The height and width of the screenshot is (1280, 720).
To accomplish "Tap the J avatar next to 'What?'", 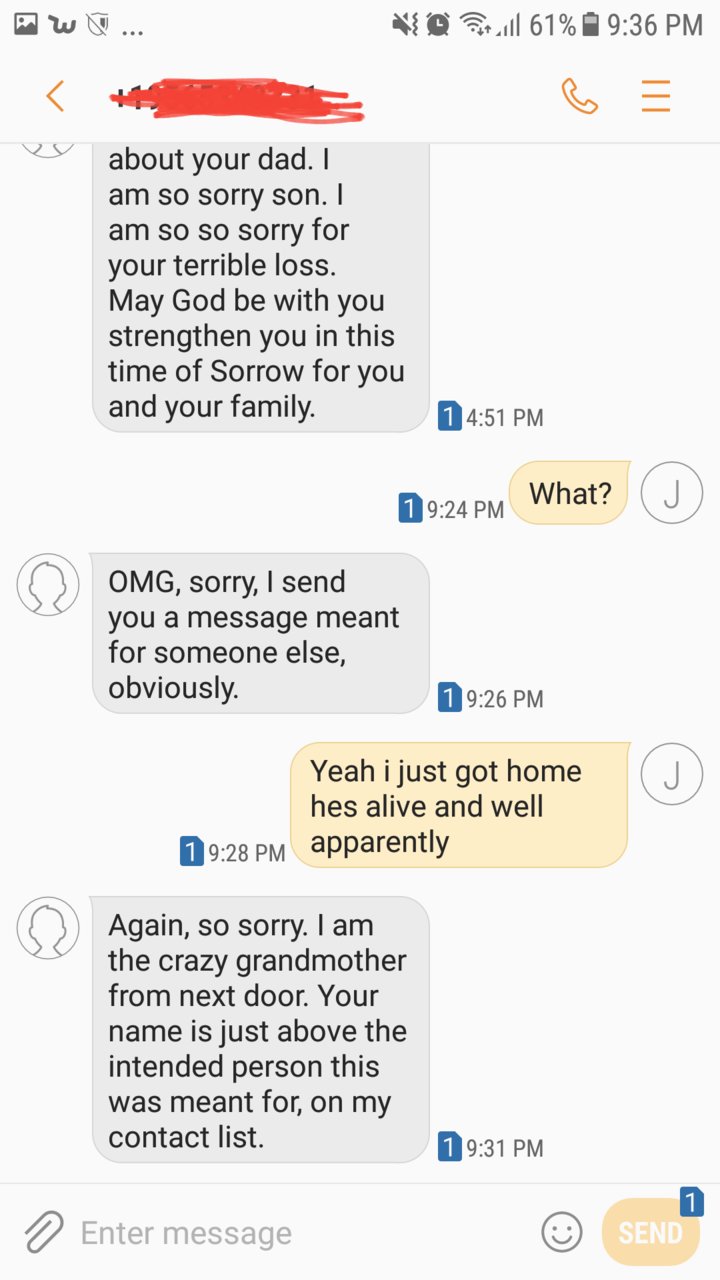I will coord(672,493).
